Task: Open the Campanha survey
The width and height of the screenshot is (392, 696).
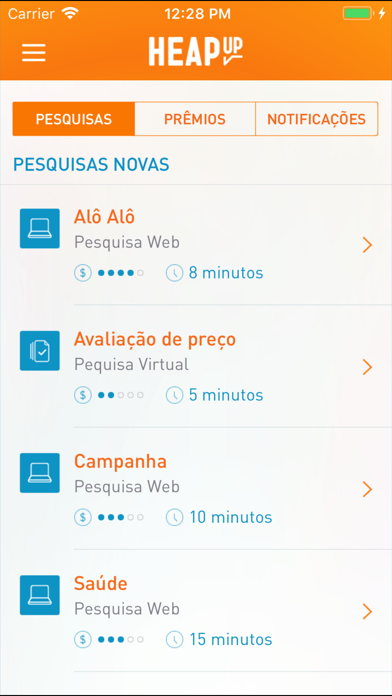Action: [196, 489]
